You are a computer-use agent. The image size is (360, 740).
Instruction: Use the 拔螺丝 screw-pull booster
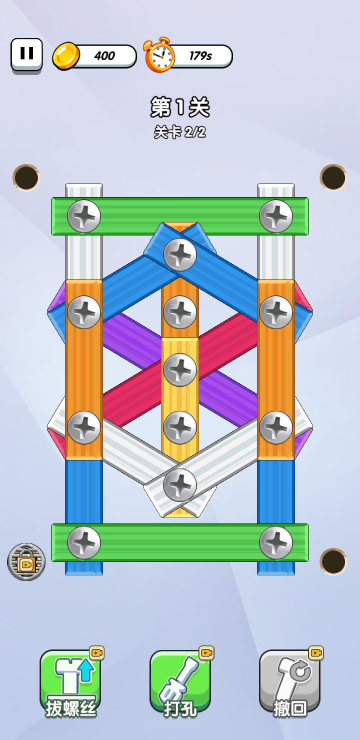pyautogui.click(x=71, y=683)
